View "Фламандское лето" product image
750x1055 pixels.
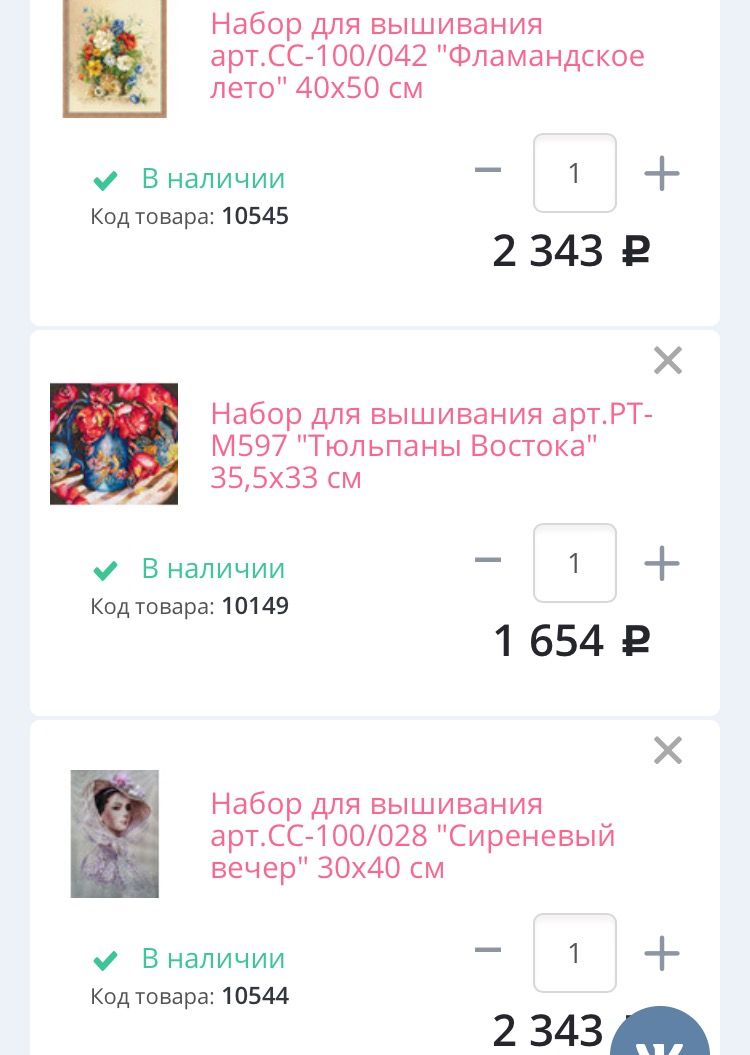tap(114, 58)
